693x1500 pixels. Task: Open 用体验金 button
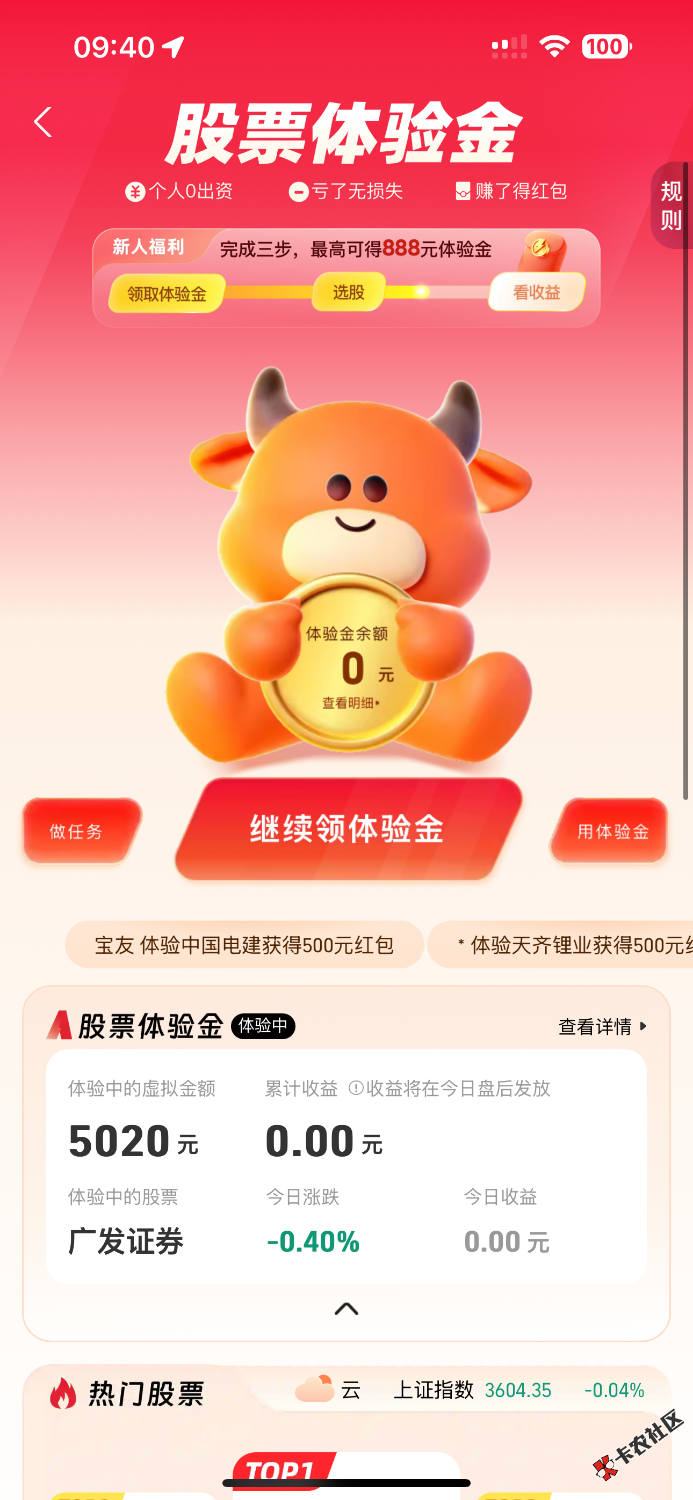click(612, 831)
